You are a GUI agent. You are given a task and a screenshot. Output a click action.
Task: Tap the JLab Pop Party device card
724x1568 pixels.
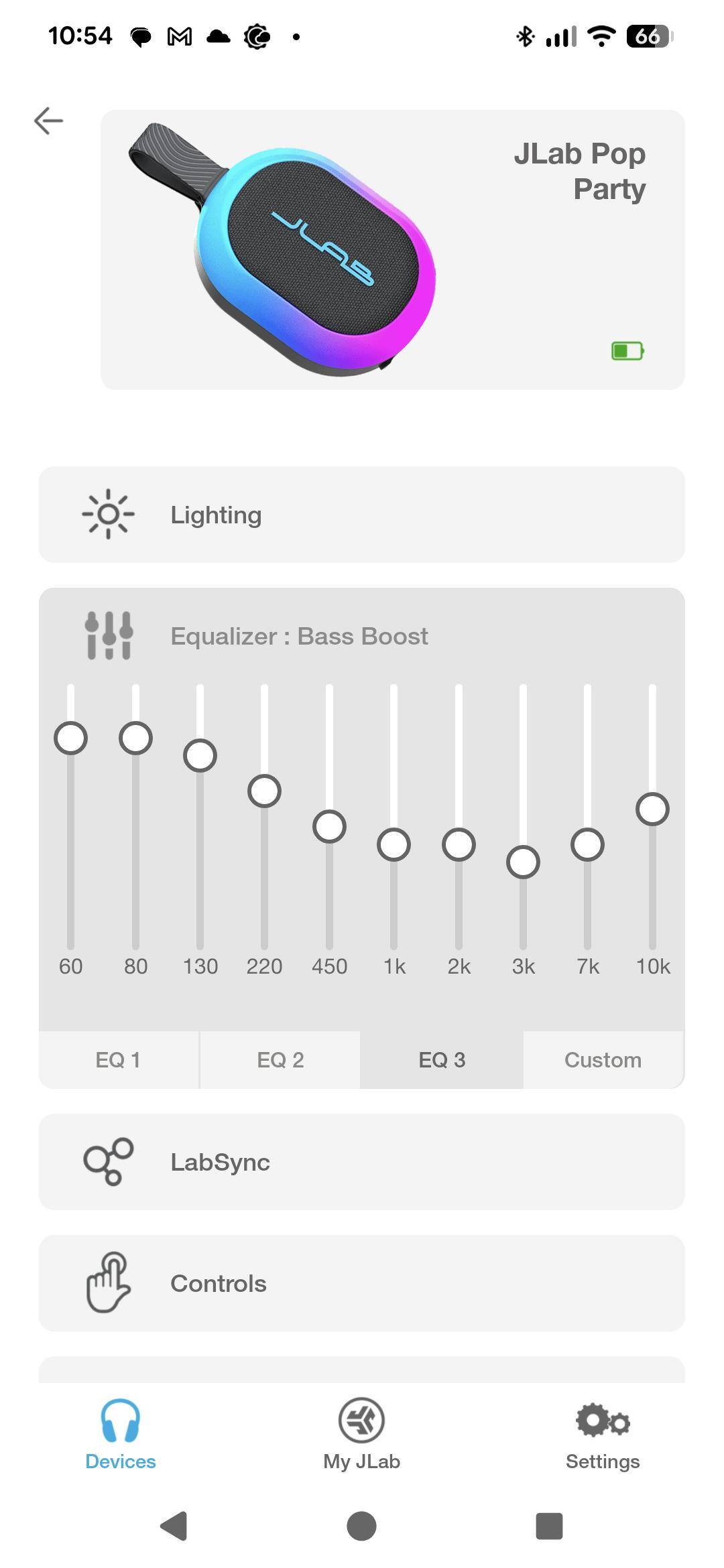click(x=392, y=249)
